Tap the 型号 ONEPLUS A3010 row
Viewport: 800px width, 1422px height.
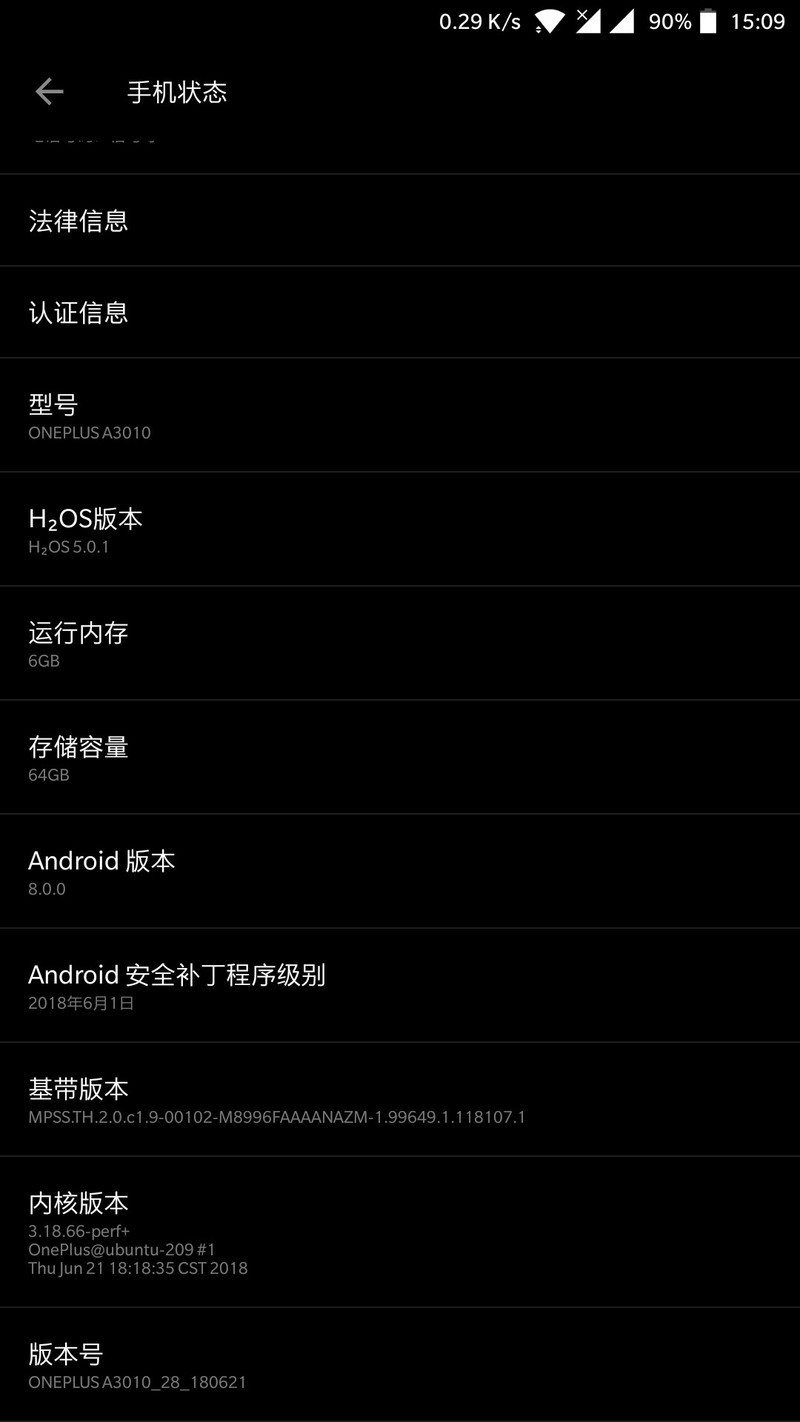(400, 416)
